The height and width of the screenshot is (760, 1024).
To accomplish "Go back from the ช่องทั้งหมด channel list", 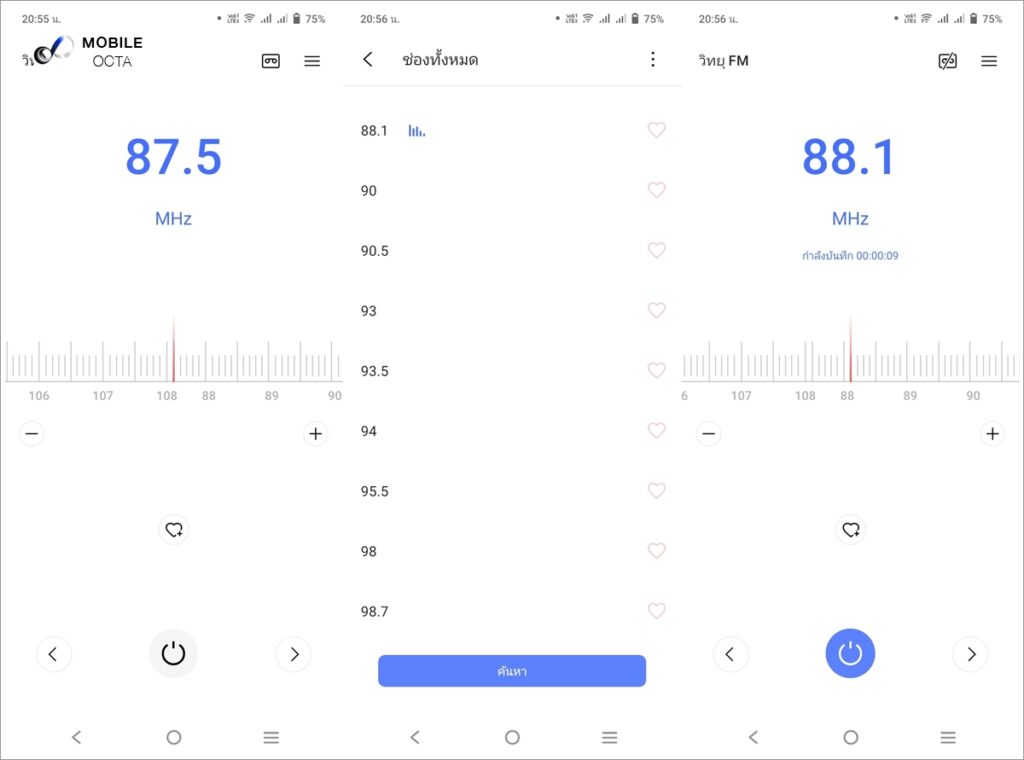I will (368, 60).
